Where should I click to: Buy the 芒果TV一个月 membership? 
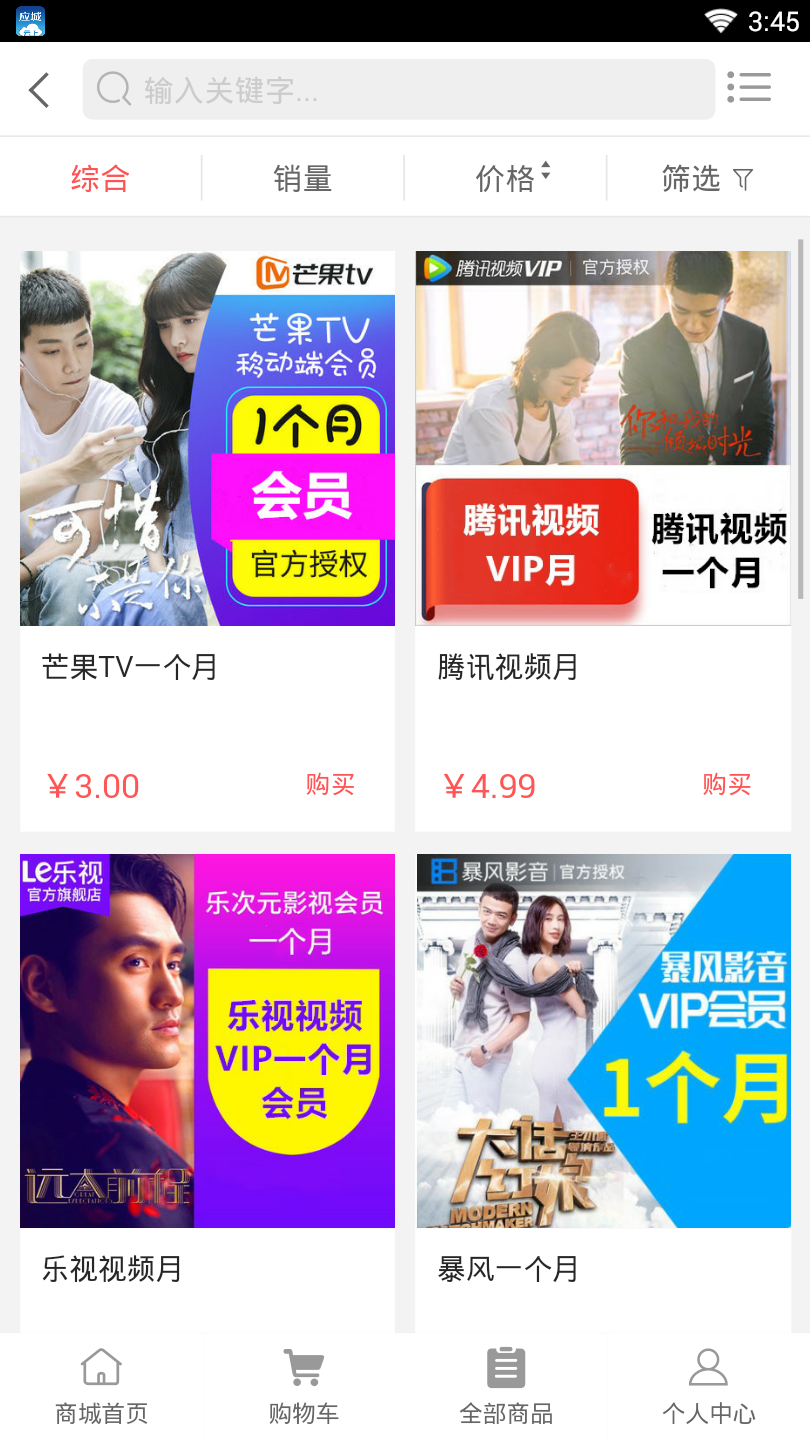330,785
